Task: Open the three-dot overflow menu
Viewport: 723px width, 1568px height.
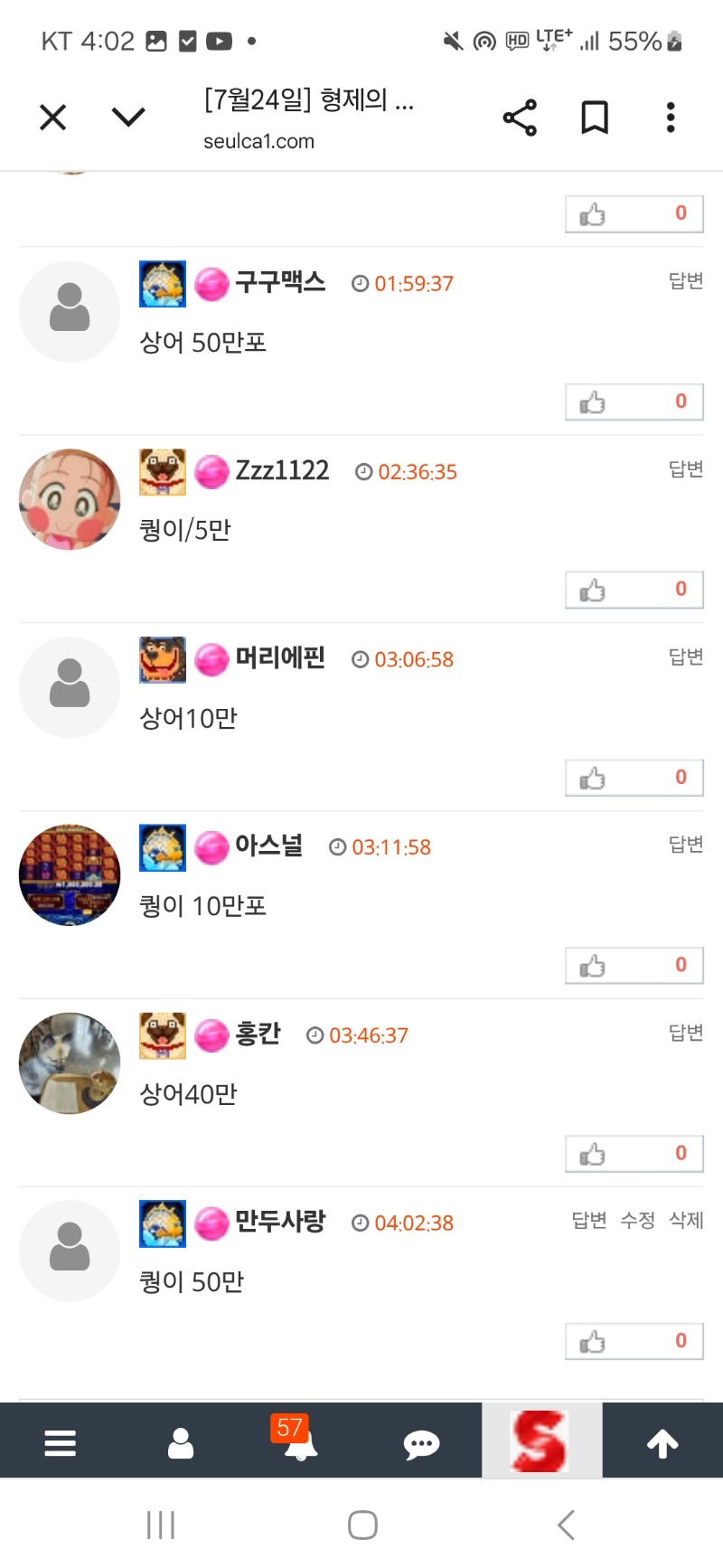Action: [x=670, y=118]
